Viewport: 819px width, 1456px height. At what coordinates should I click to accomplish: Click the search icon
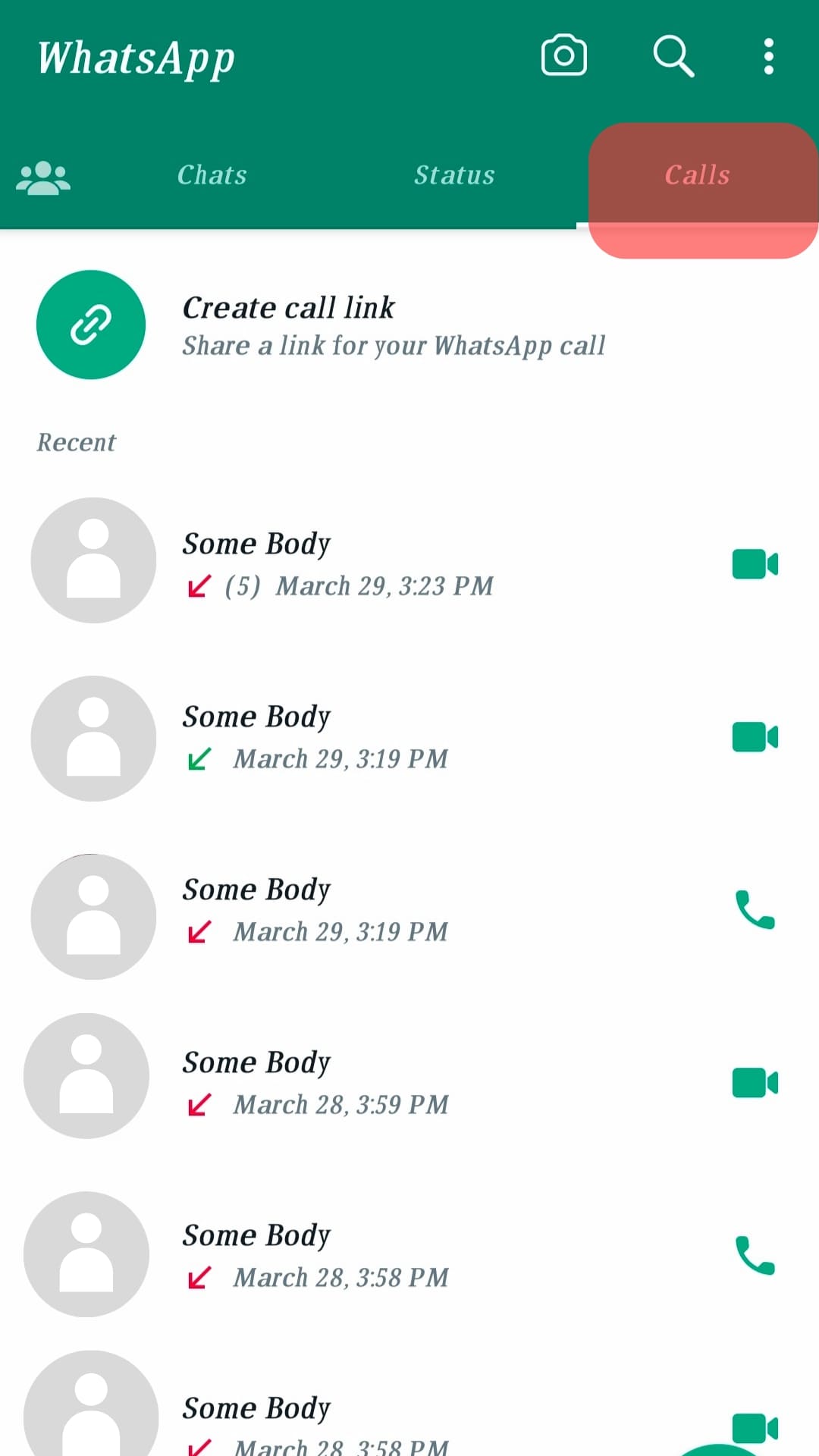click(x=674, y=55)
